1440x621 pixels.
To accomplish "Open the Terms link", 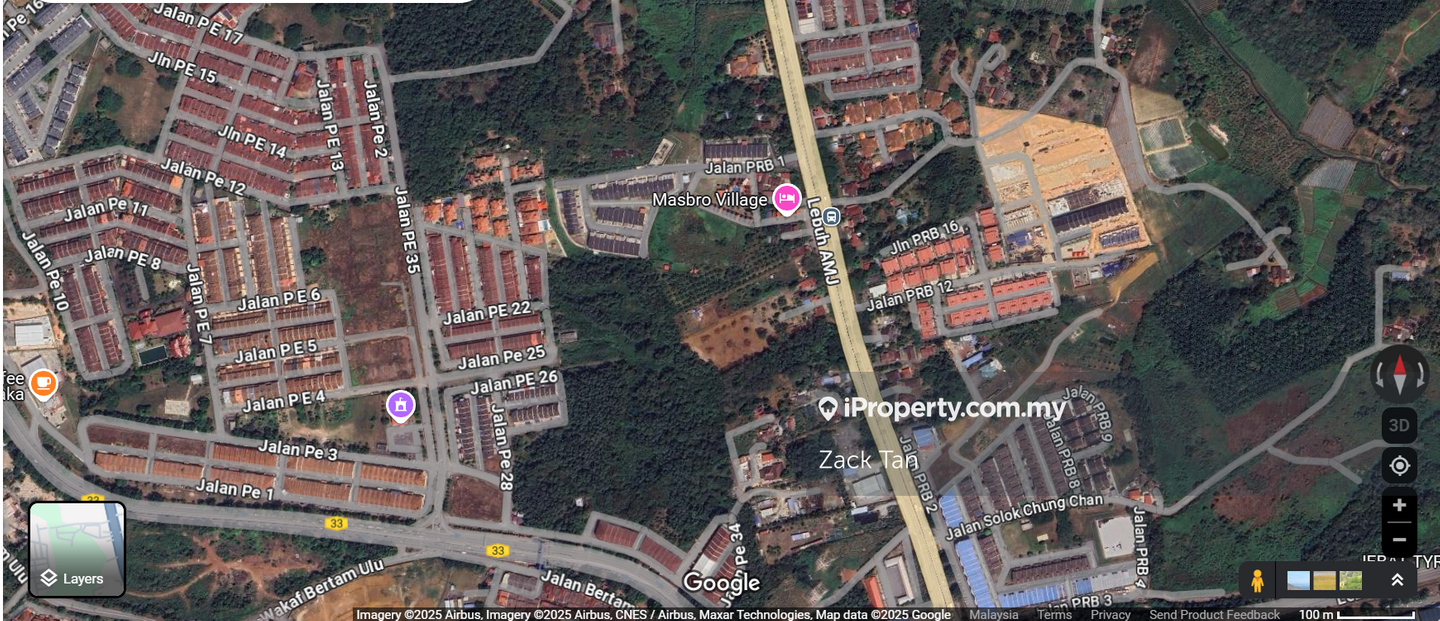I will pyautogui.click(x=1054, y=614).
